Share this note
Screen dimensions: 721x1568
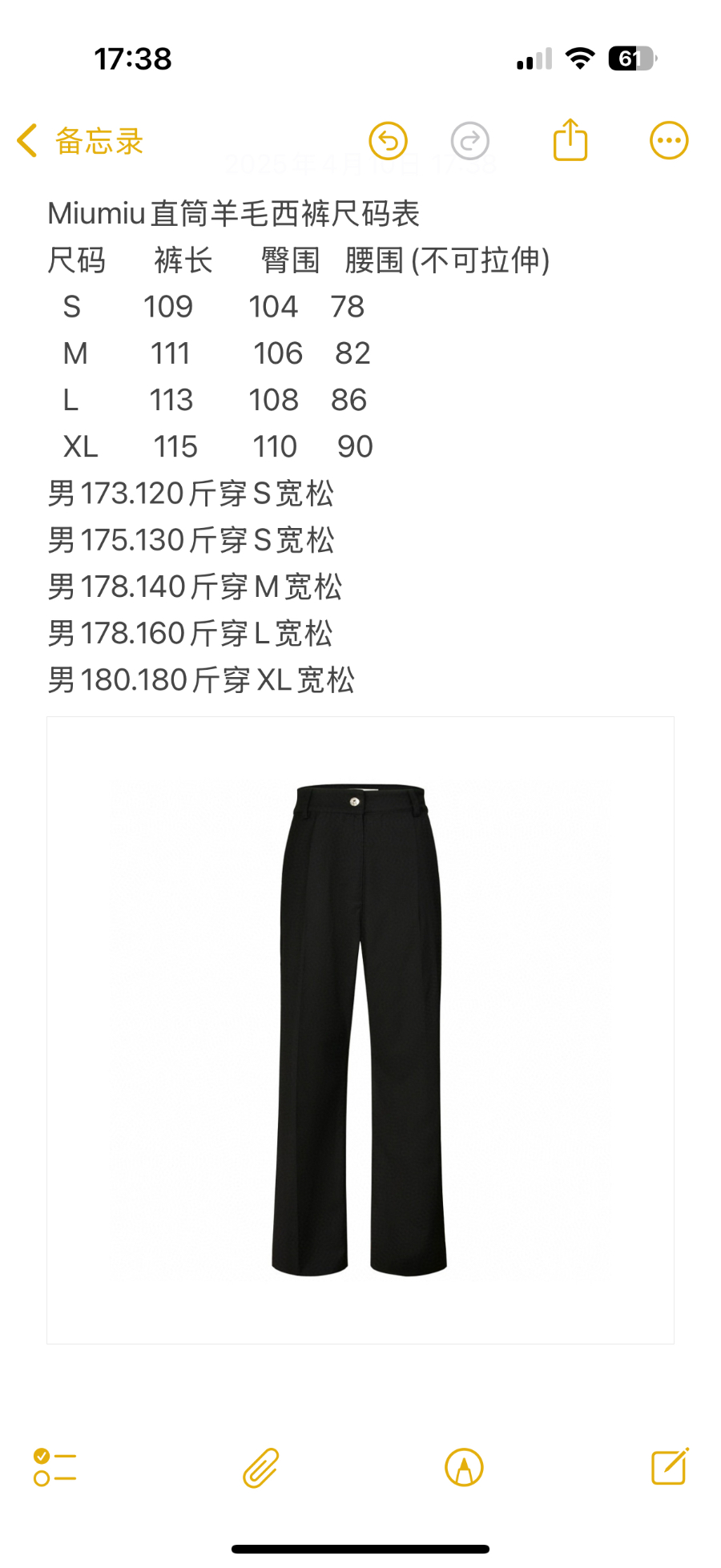[x=570, y=140]
